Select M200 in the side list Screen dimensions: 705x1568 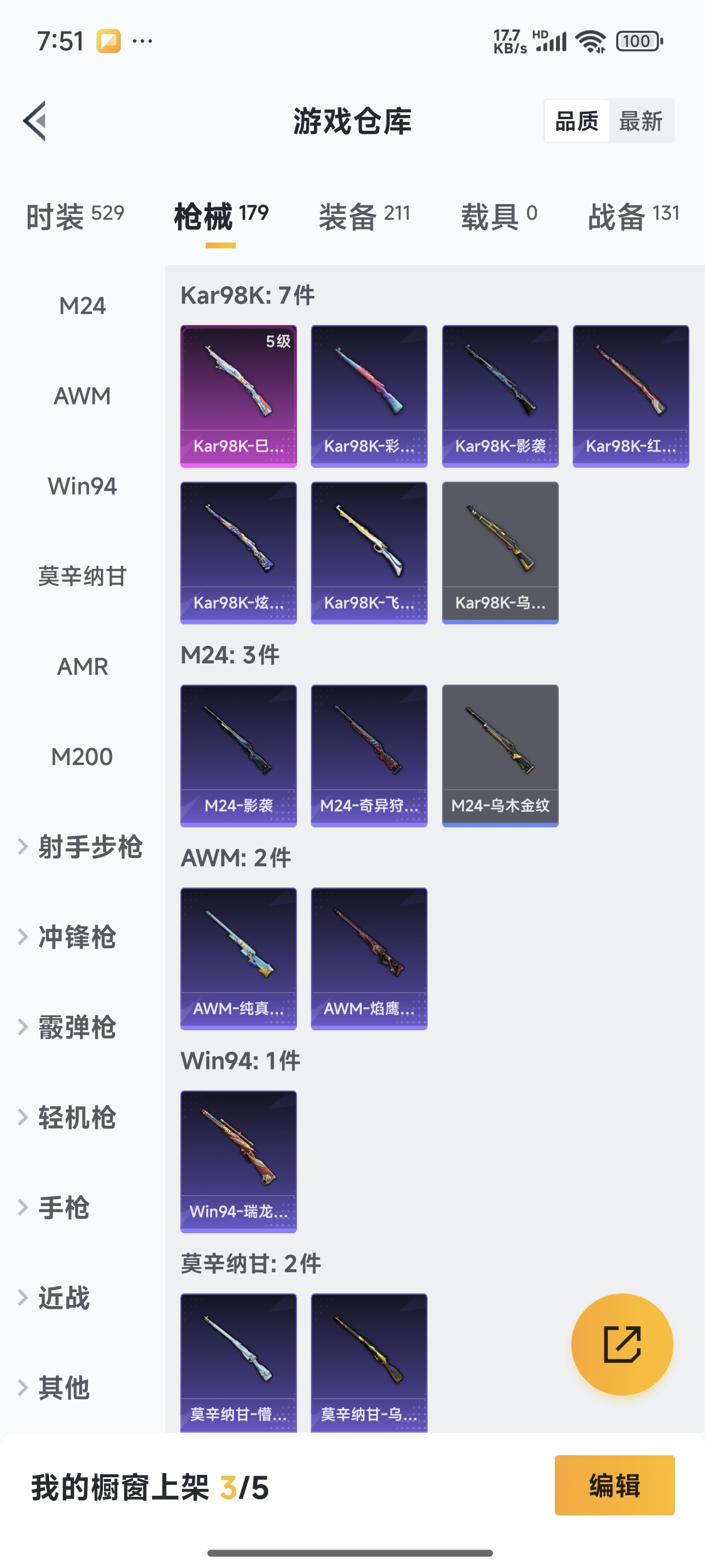(x=82, y=757)
